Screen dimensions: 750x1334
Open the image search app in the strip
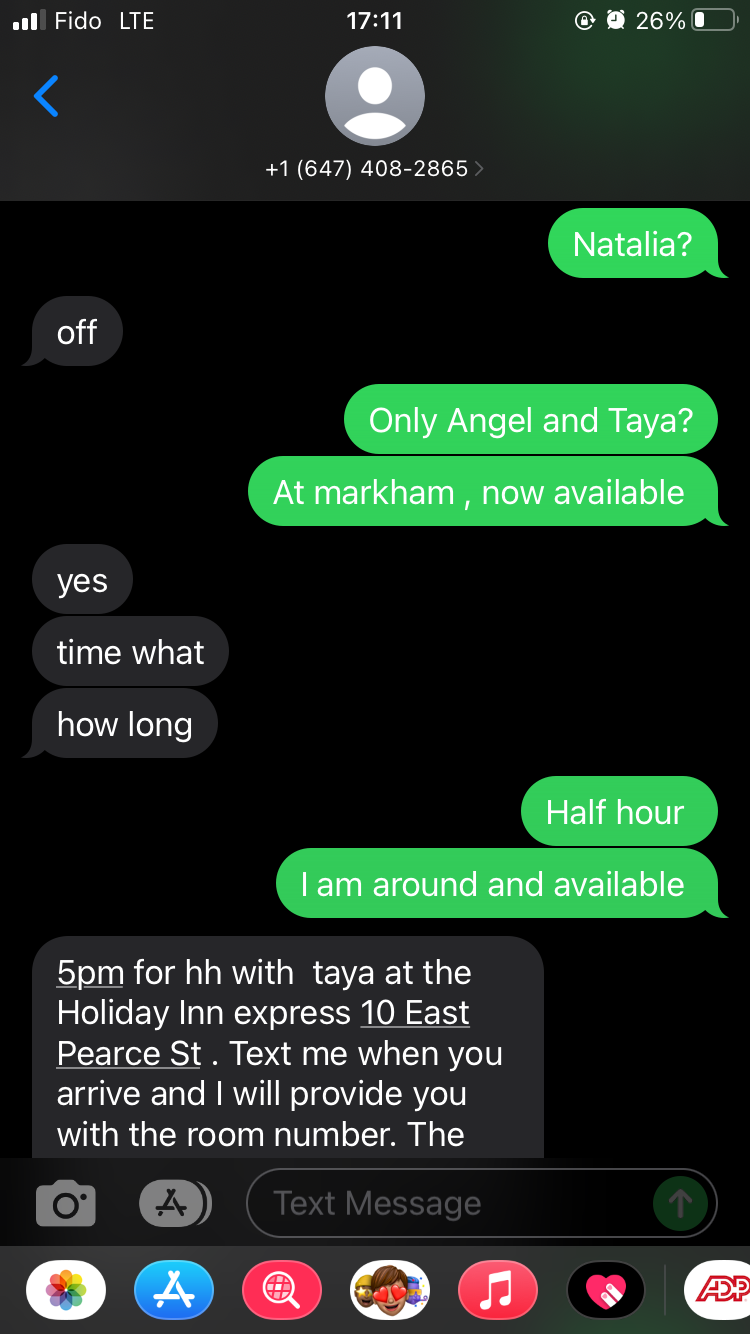point(282,1290)
